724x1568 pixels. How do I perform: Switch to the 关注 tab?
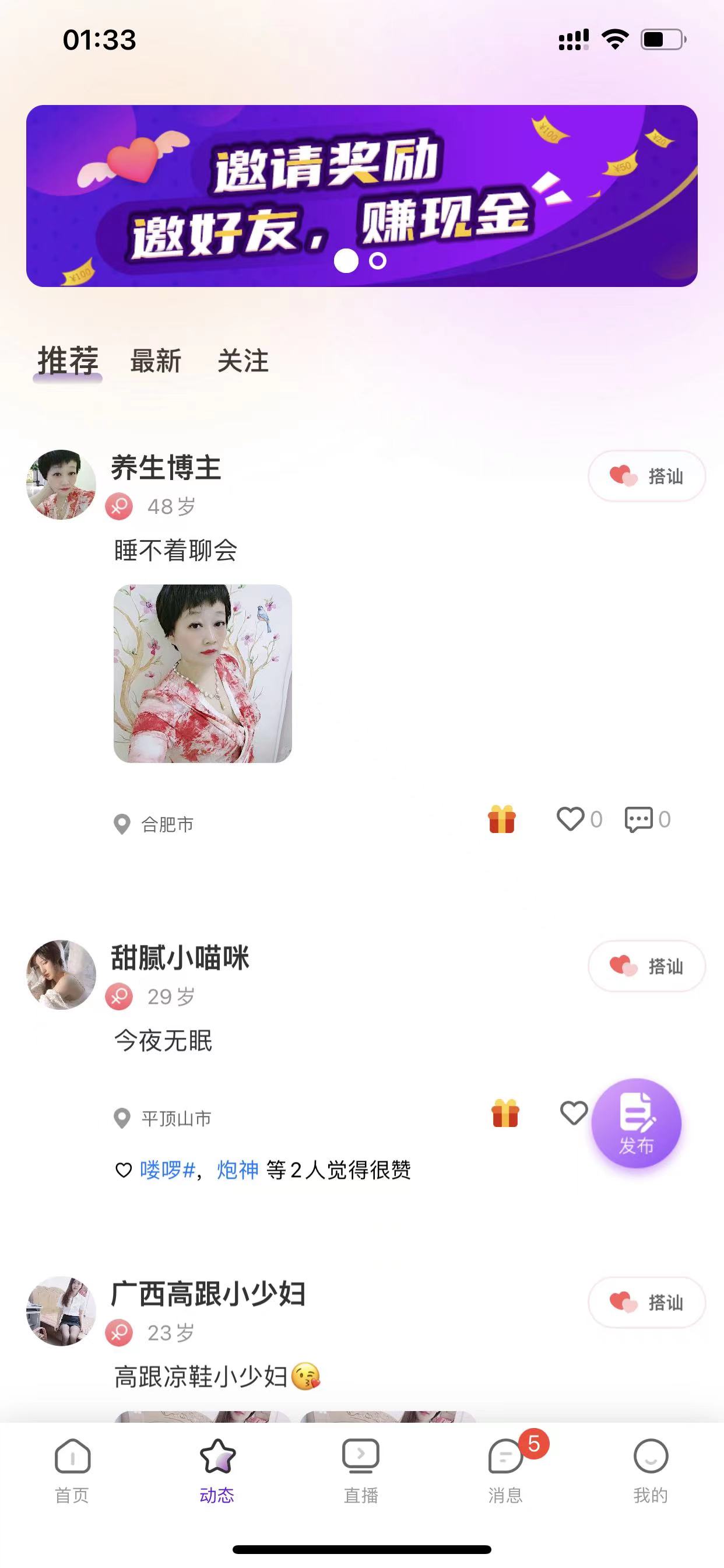coord(242,361)
